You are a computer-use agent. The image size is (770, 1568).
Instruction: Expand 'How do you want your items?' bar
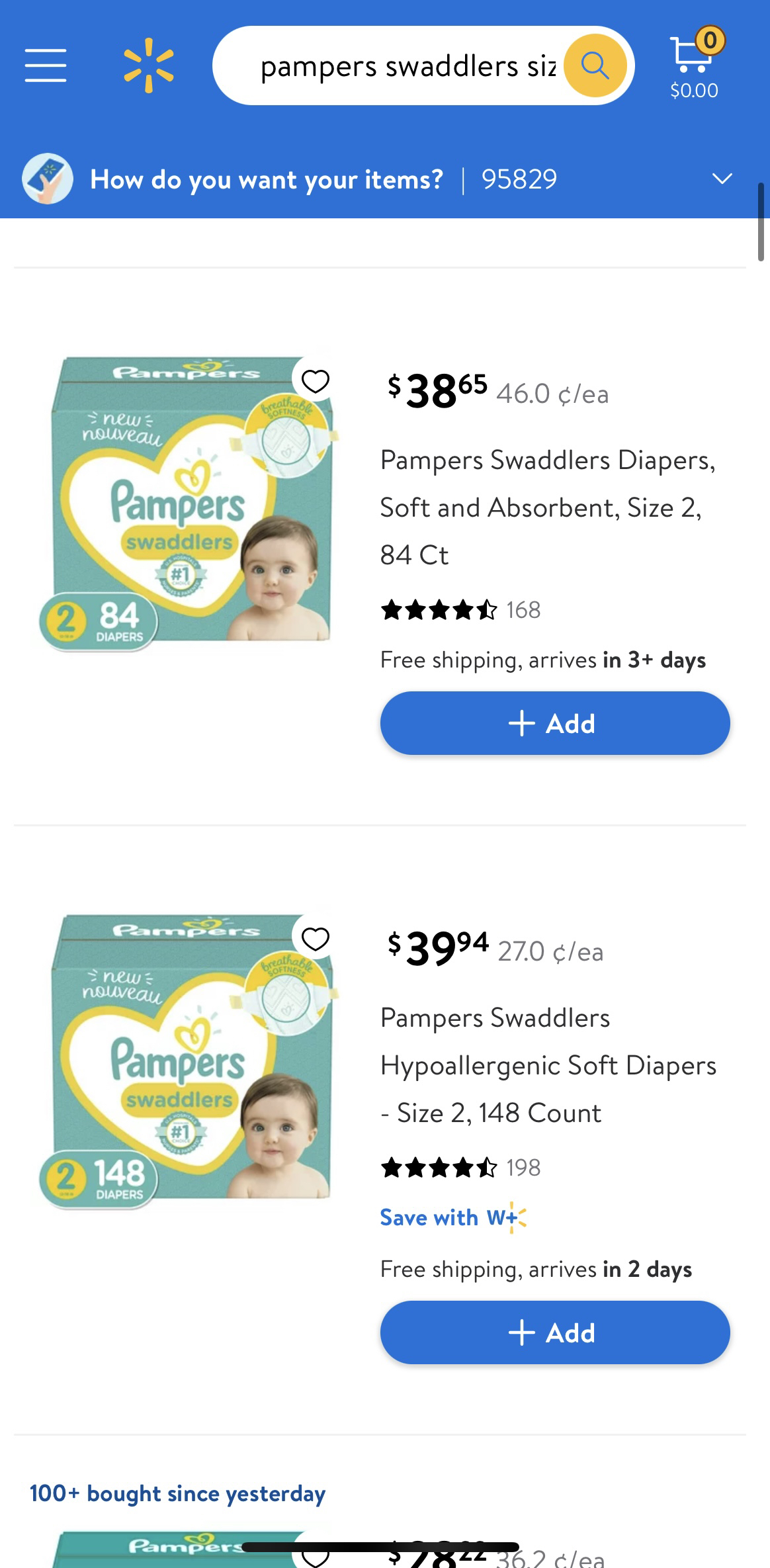tap(722, 179)
